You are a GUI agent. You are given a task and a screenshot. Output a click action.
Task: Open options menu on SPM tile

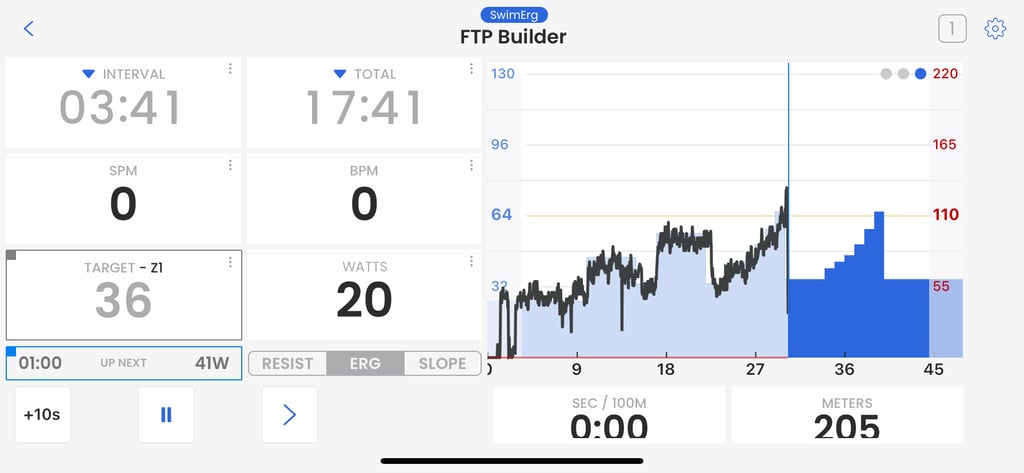tap(230, 165)
